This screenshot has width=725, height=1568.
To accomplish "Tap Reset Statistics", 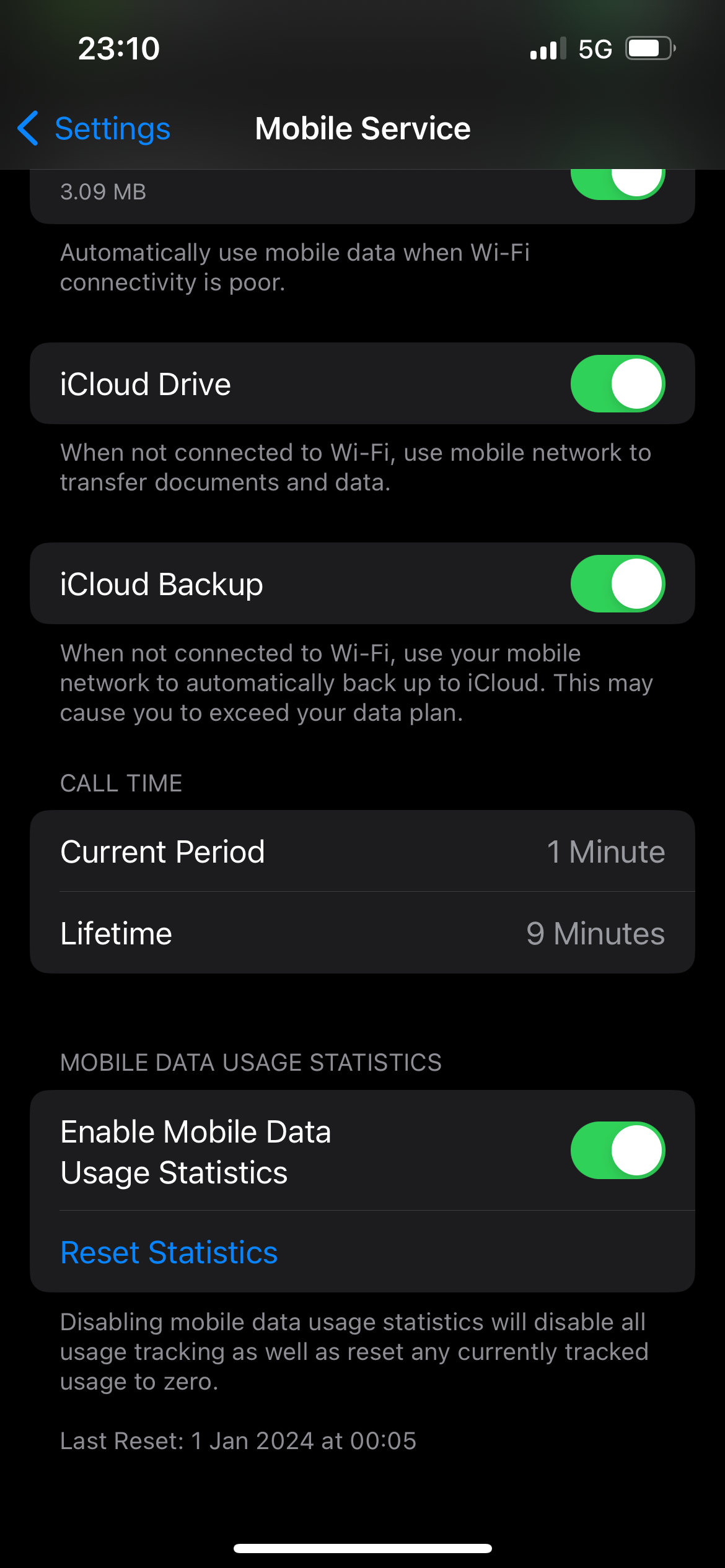I will (x=169, y=1252).
